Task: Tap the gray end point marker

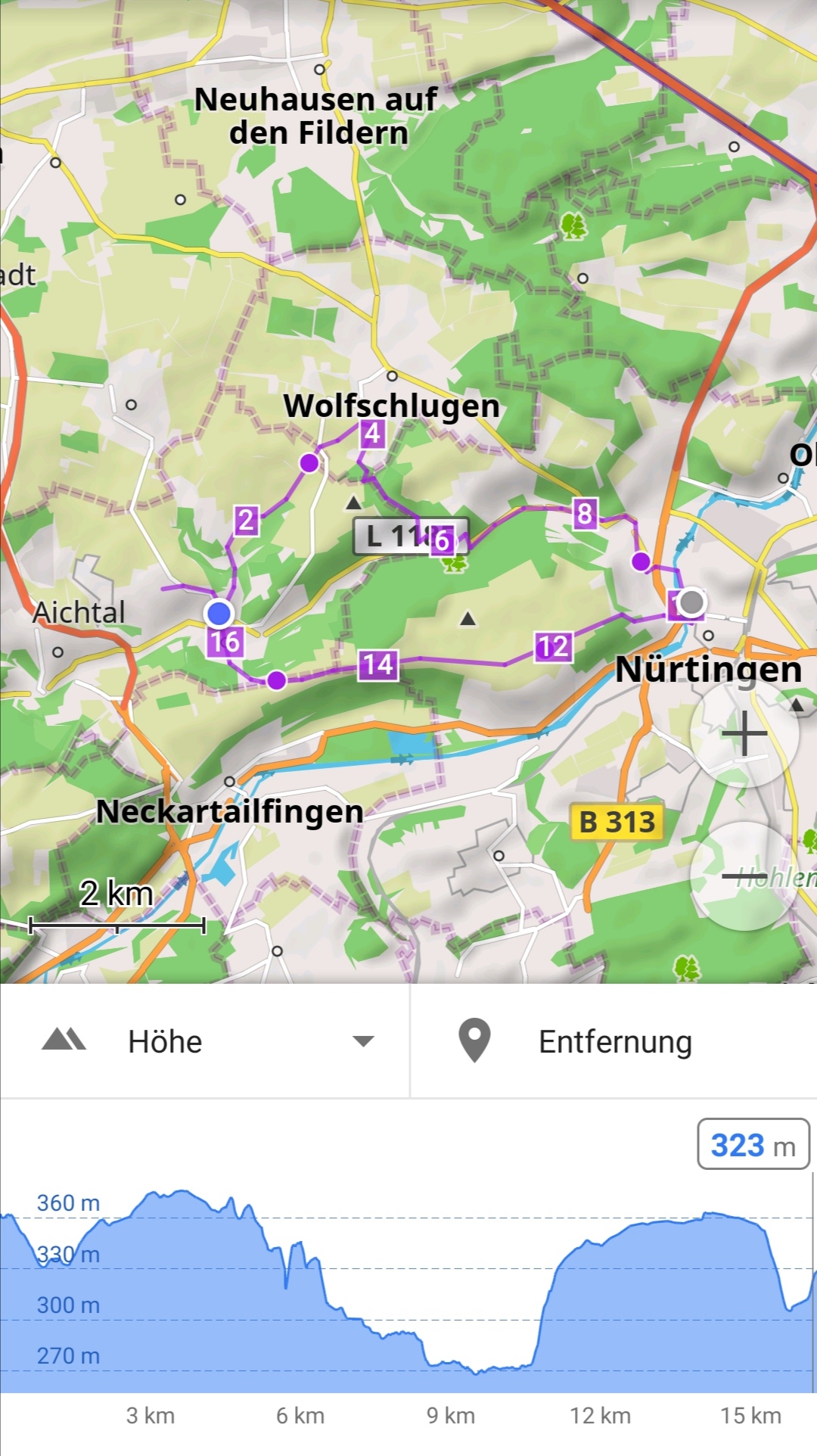Action: (x=691, y=603)
